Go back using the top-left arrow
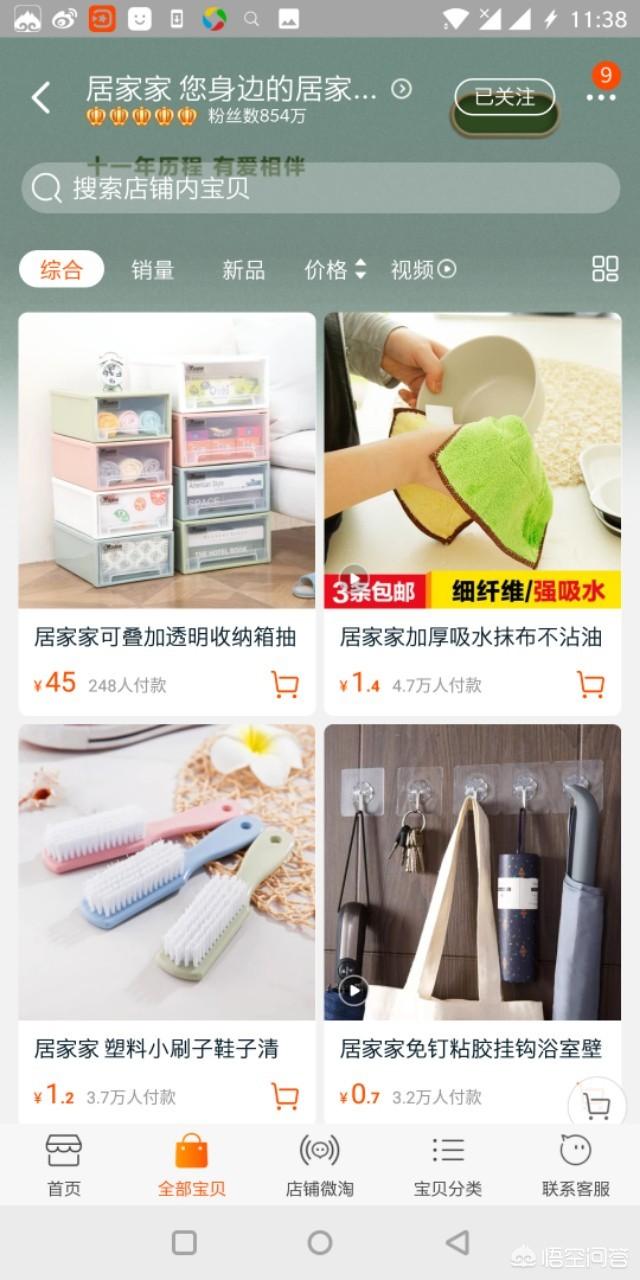Image resolution: width=640 pixels, height=1280 pixels. (x=41, y=98)
